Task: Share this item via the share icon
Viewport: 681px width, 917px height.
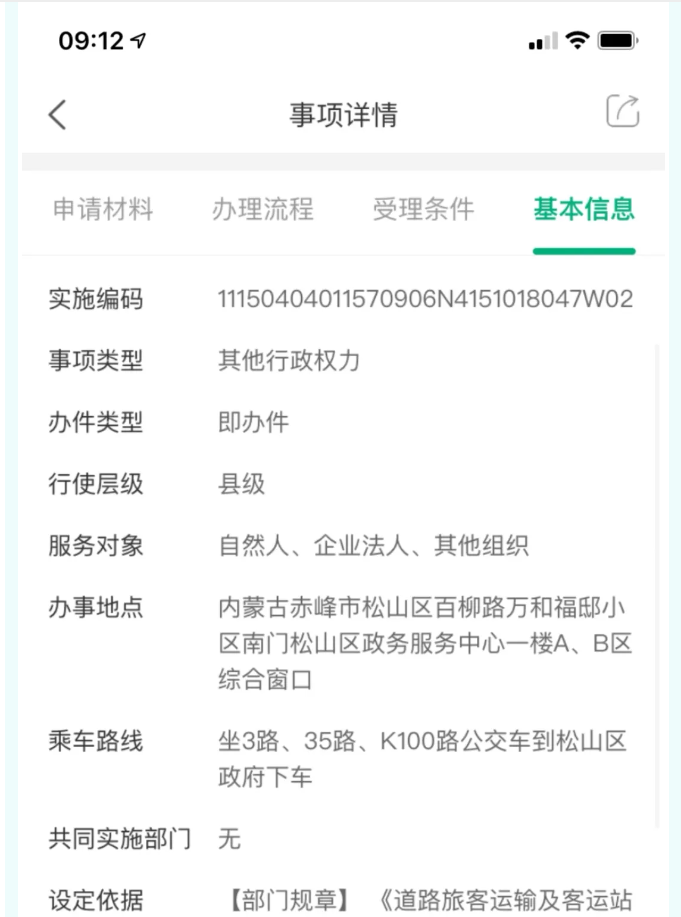Action: (622, 111)
